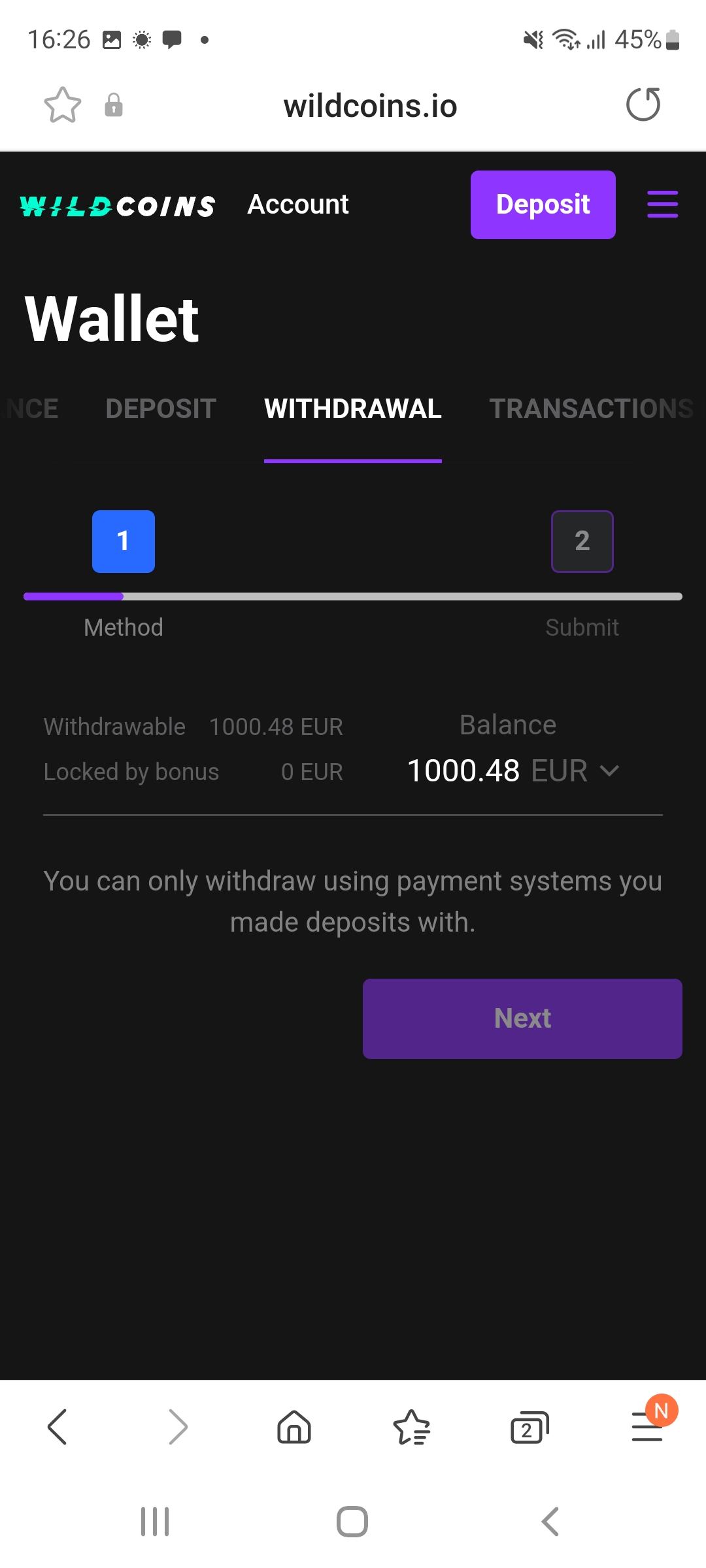Go back in the browser toolbar
The image size is (706, 1568).
[58, 1426]
